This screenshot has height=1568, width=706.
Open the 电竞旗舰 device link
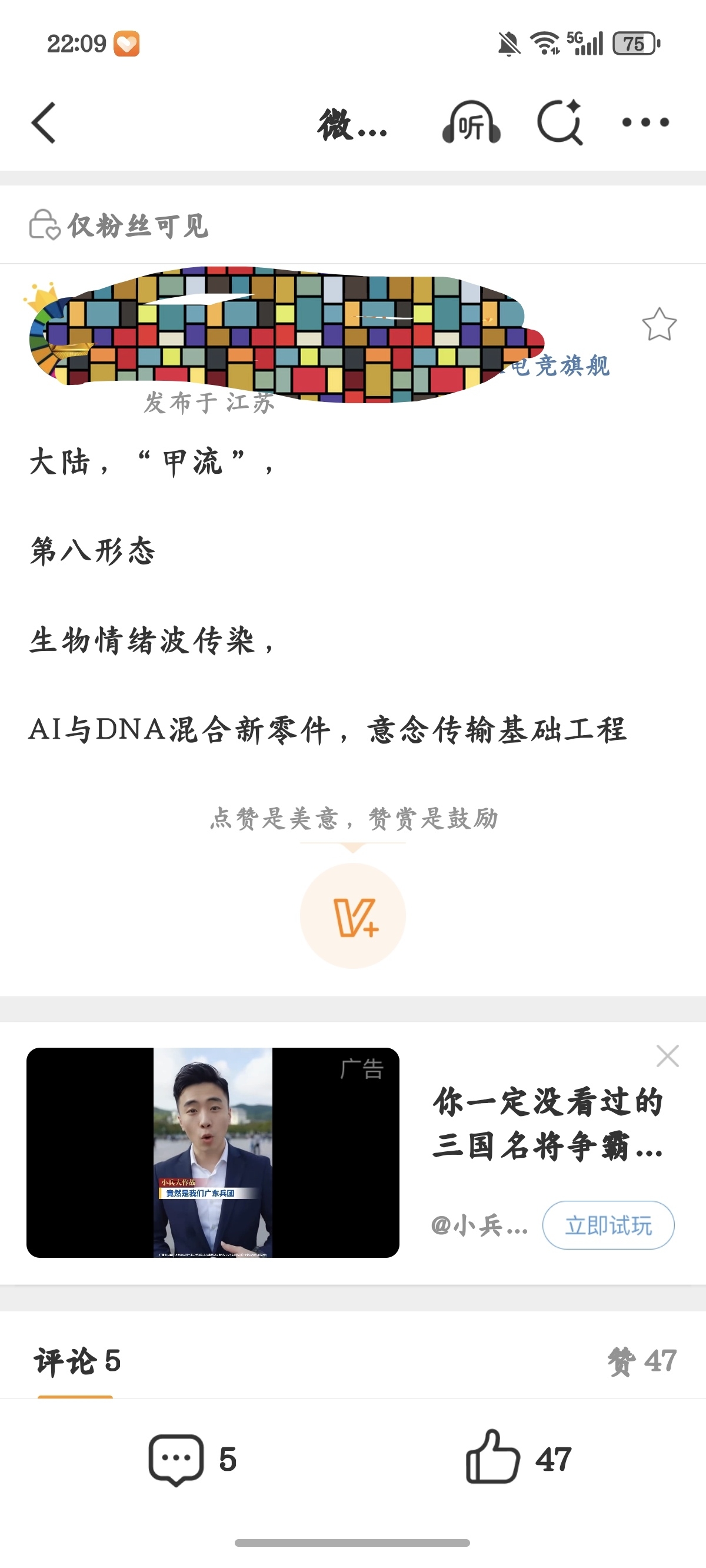(560, 366)
